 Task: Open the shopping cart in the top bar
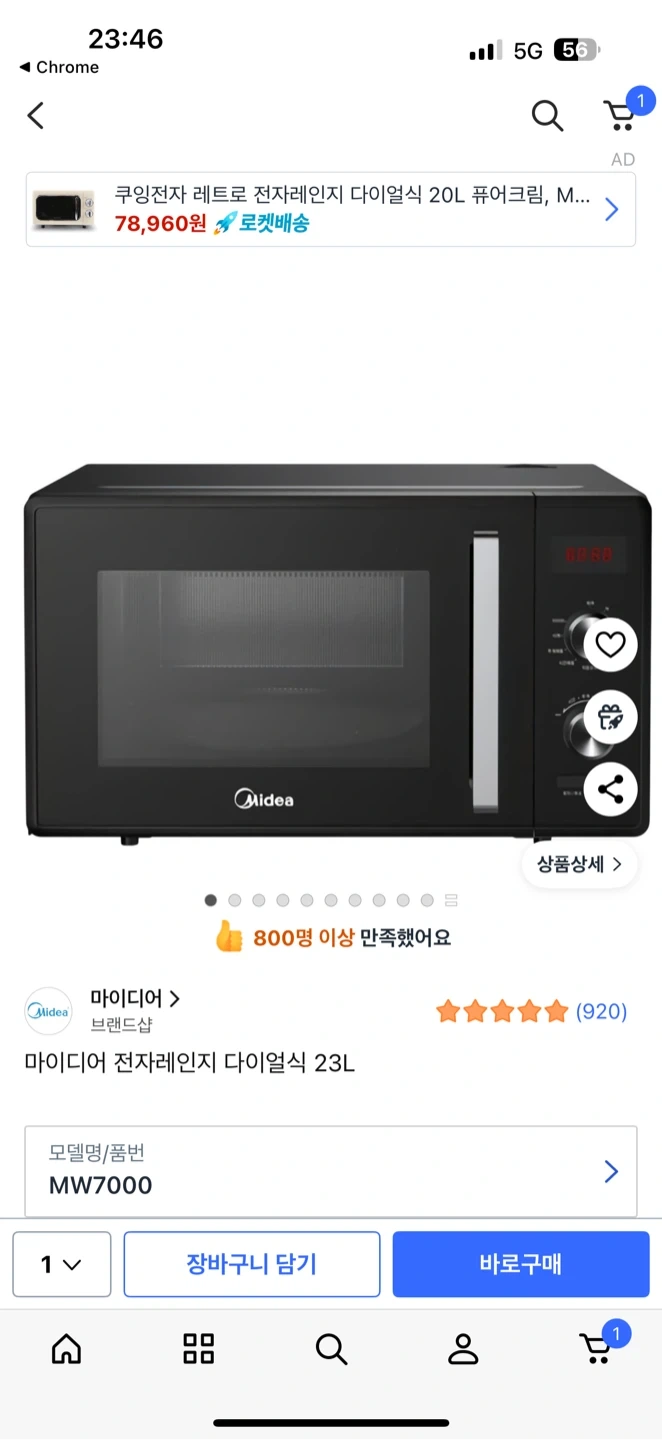pyautogui.click(x=621, y=116)
